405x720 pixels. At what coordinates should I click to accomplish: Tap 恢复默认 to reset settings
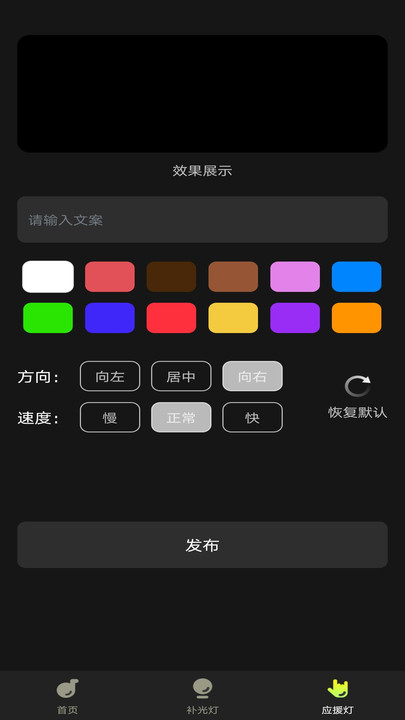[358, 397]
